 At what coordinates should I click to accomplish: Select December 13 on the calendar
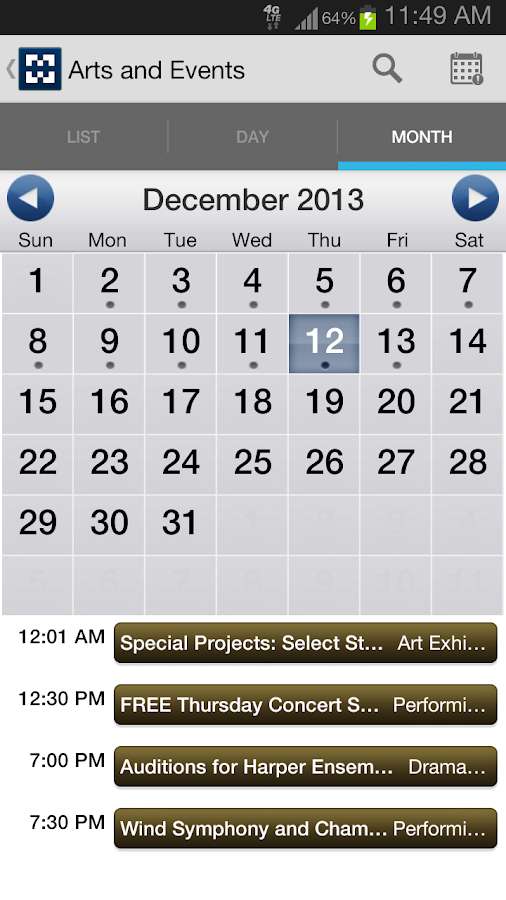point(396,343)
